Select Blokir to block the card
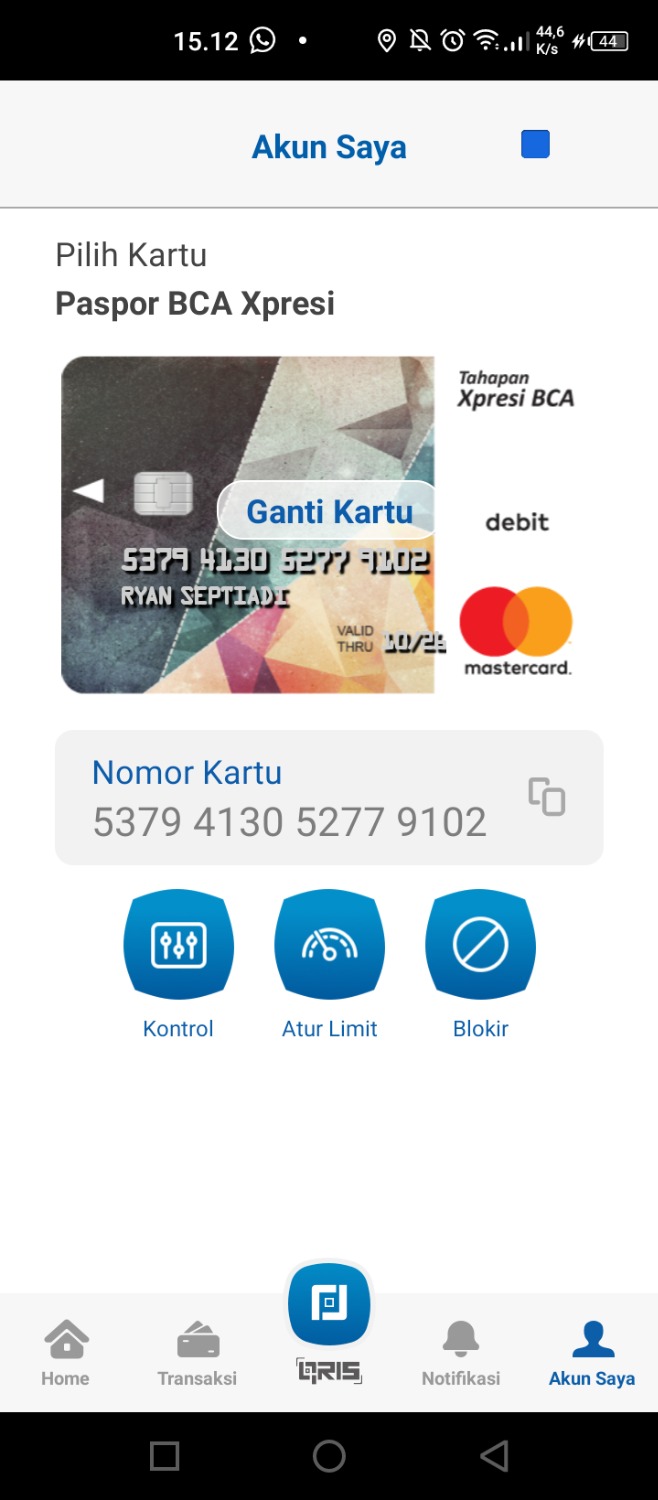The height and width of the screenshot is (1500, 658). (x=480, y=945)
